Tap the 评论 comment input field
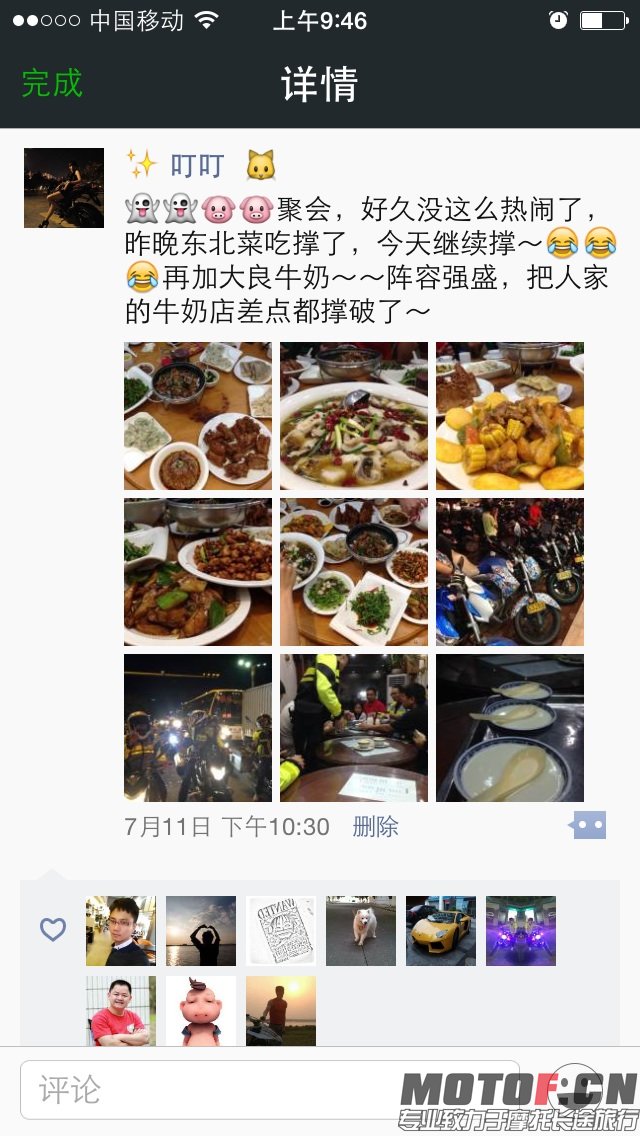This screenshot has height=1136, width=640. pos(270,1089)
